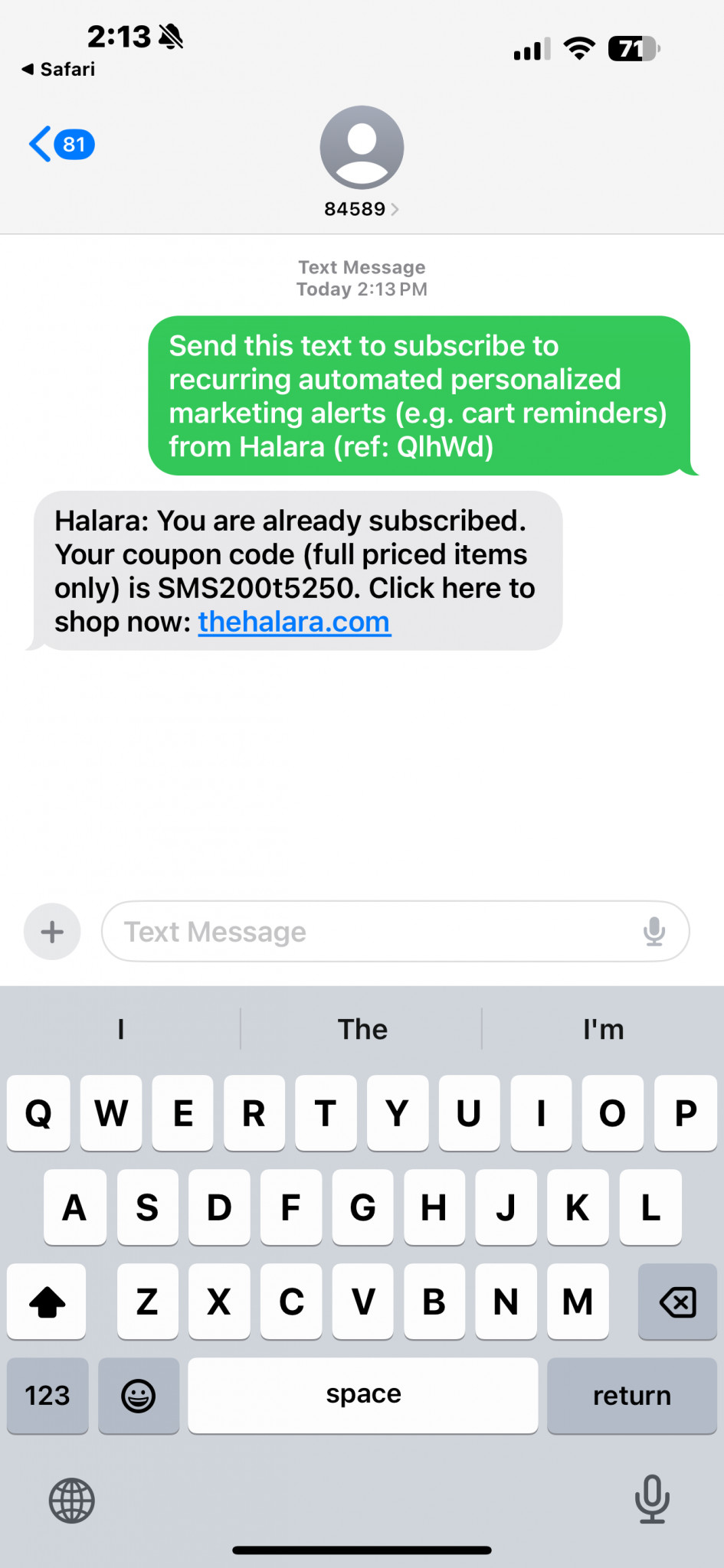Switch the keyboard to 123 numbers
The height and width of the screenshot is (1568, 724).
pyautogui.click(x=48, y=1395)
